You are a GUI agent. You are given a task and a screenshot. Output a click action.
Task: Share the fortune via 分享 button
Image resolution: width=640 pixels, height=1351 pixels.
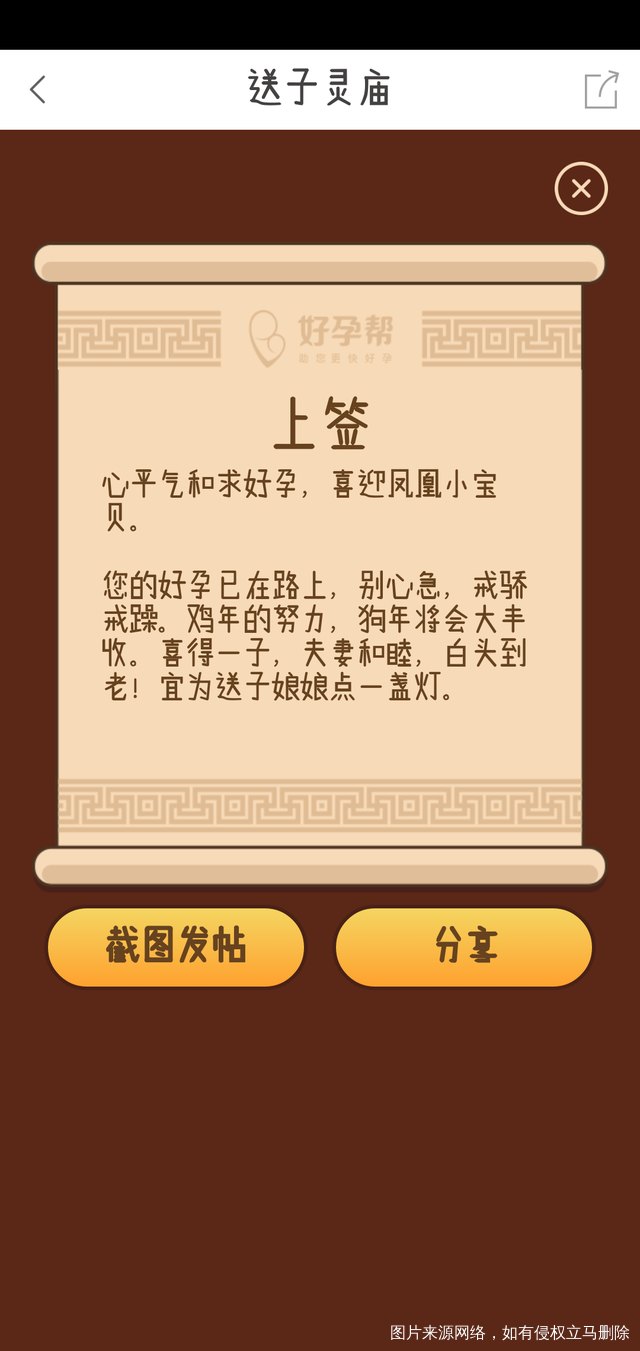pos(464,946)
